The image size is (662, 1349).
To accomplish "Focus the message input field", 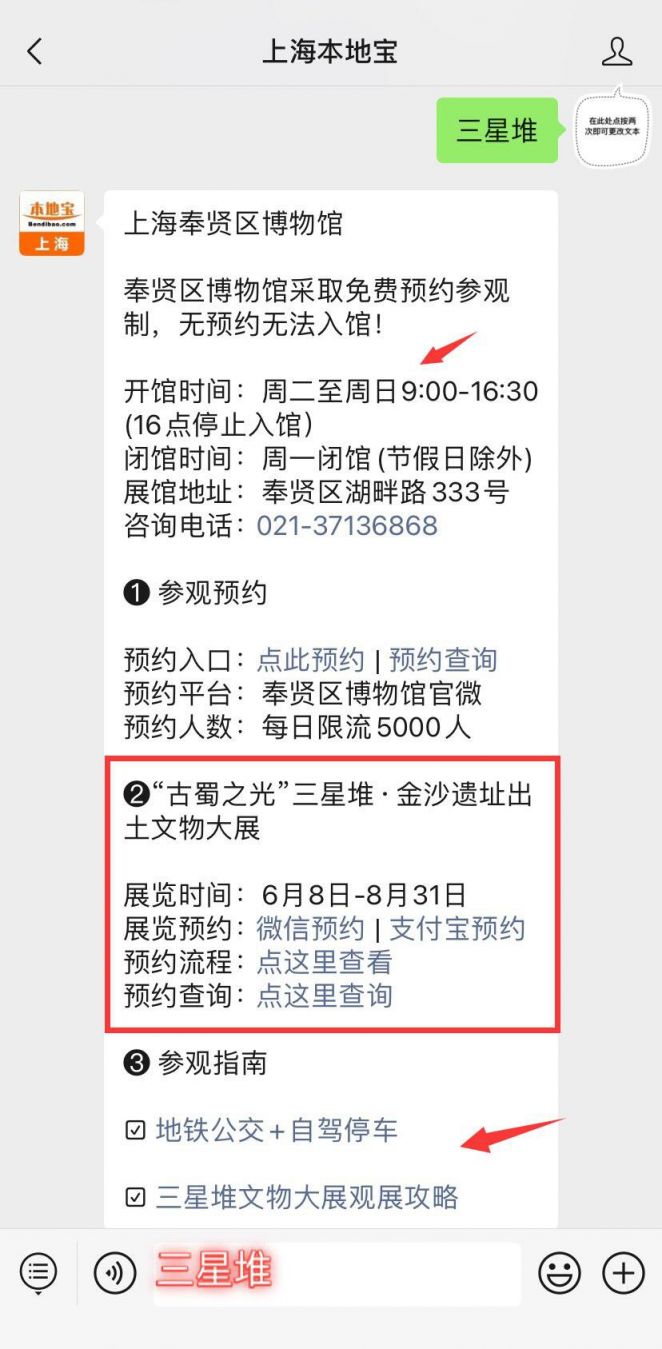I will [x=336, y=1273].
